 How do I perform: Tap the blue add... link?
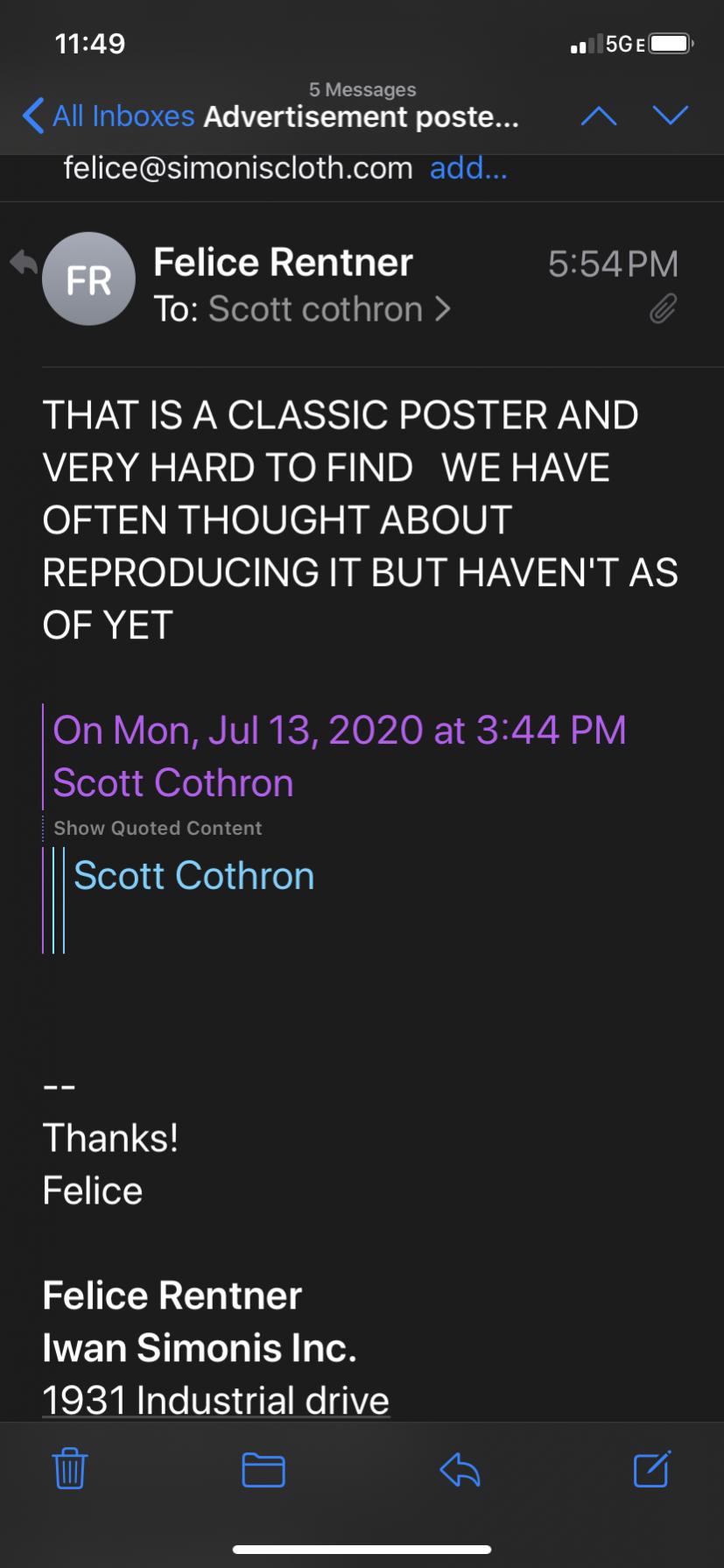468,167
